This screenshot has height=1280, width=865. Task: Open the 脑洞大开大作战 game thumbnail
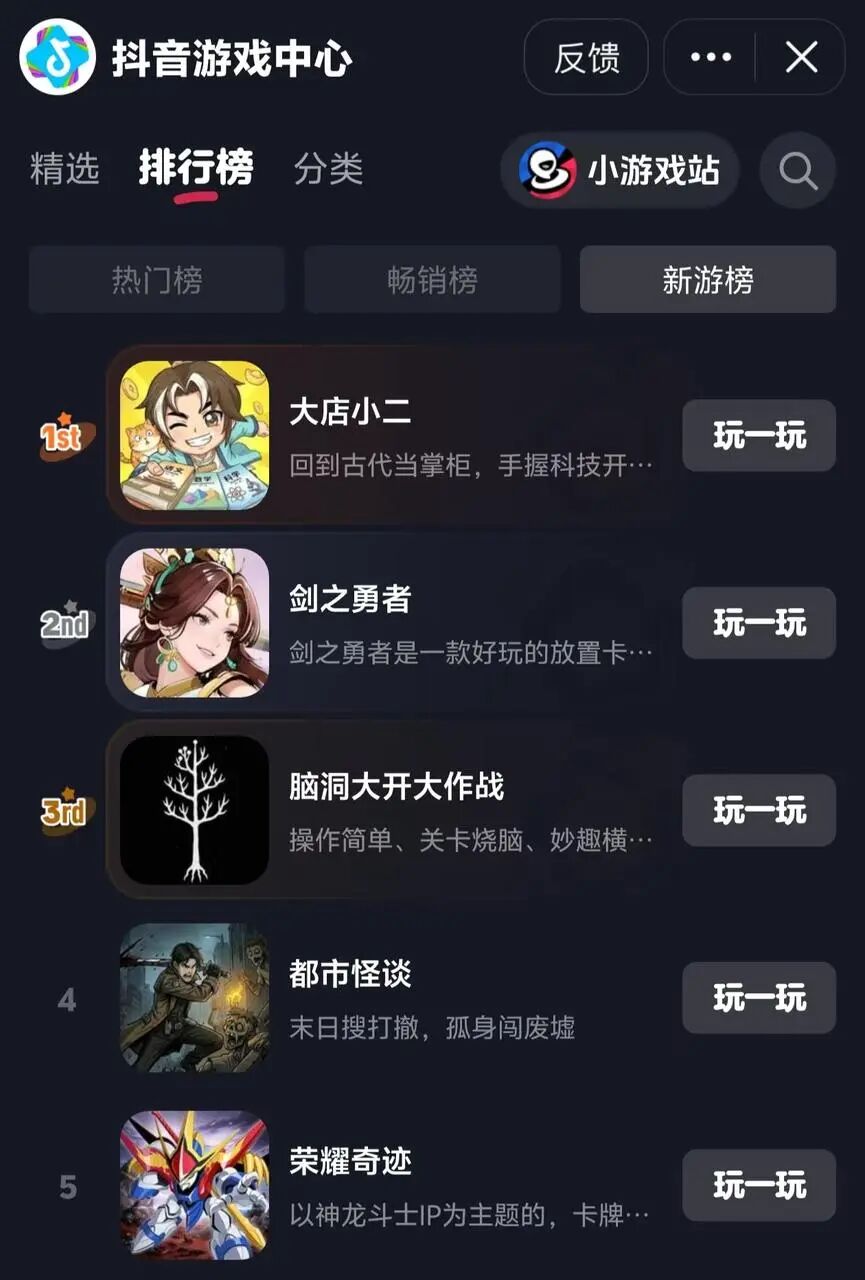195,811
